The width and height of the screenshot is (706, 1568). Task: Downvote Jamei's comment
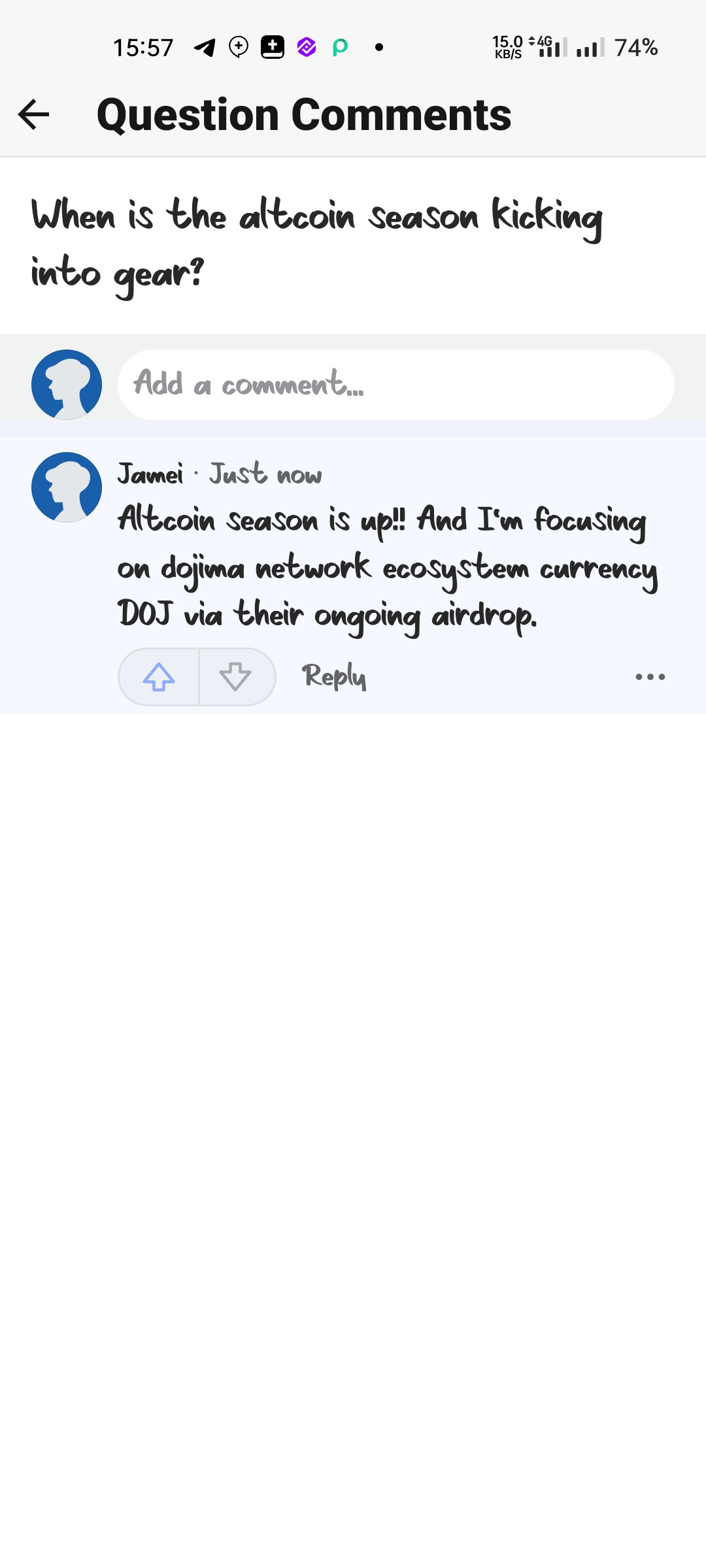[236, 677]
